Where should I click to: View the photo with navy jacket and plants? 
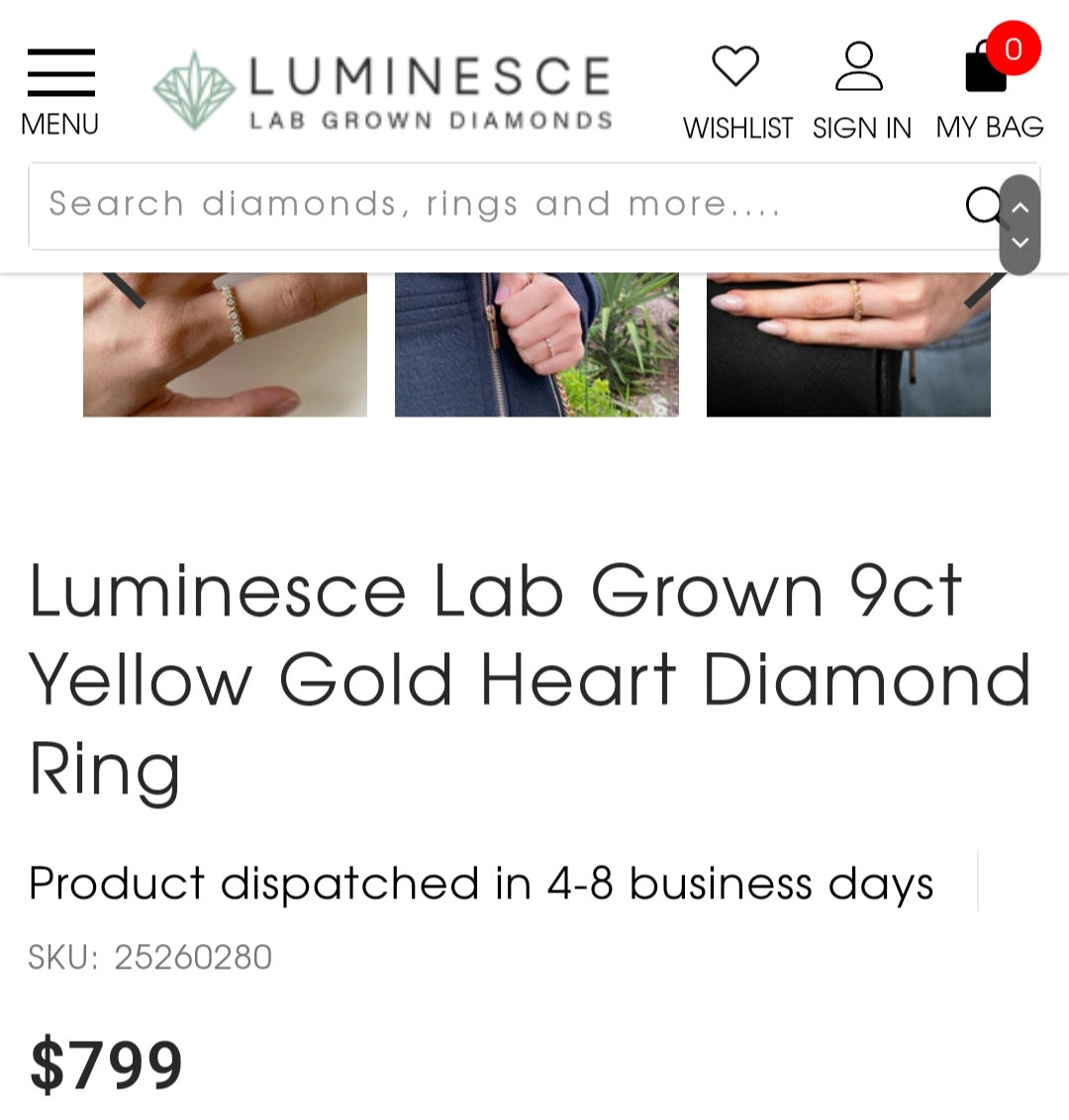(x=536, y=344)
